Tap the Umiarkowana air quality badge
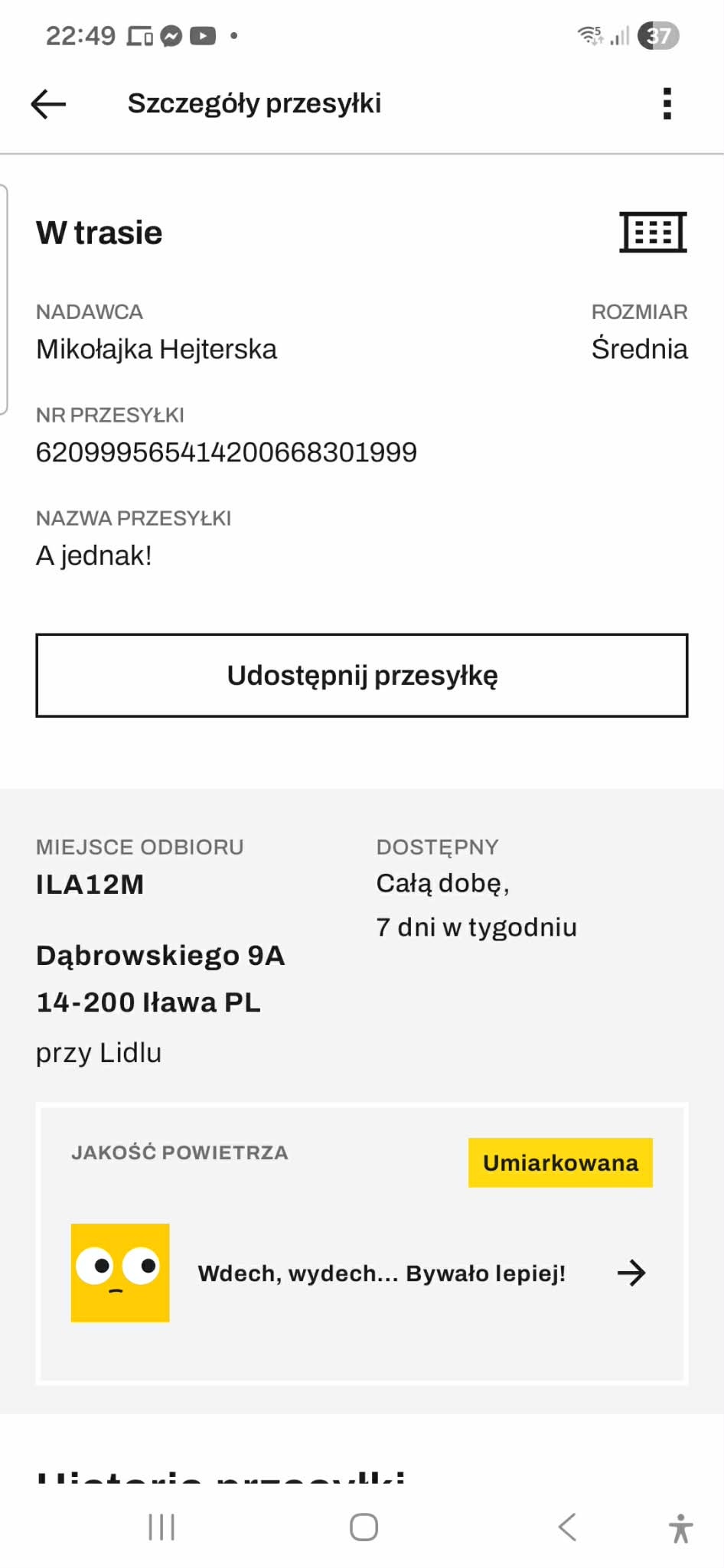The width and height of the screenshot is (724, 1568). (x=559, y=1162)
